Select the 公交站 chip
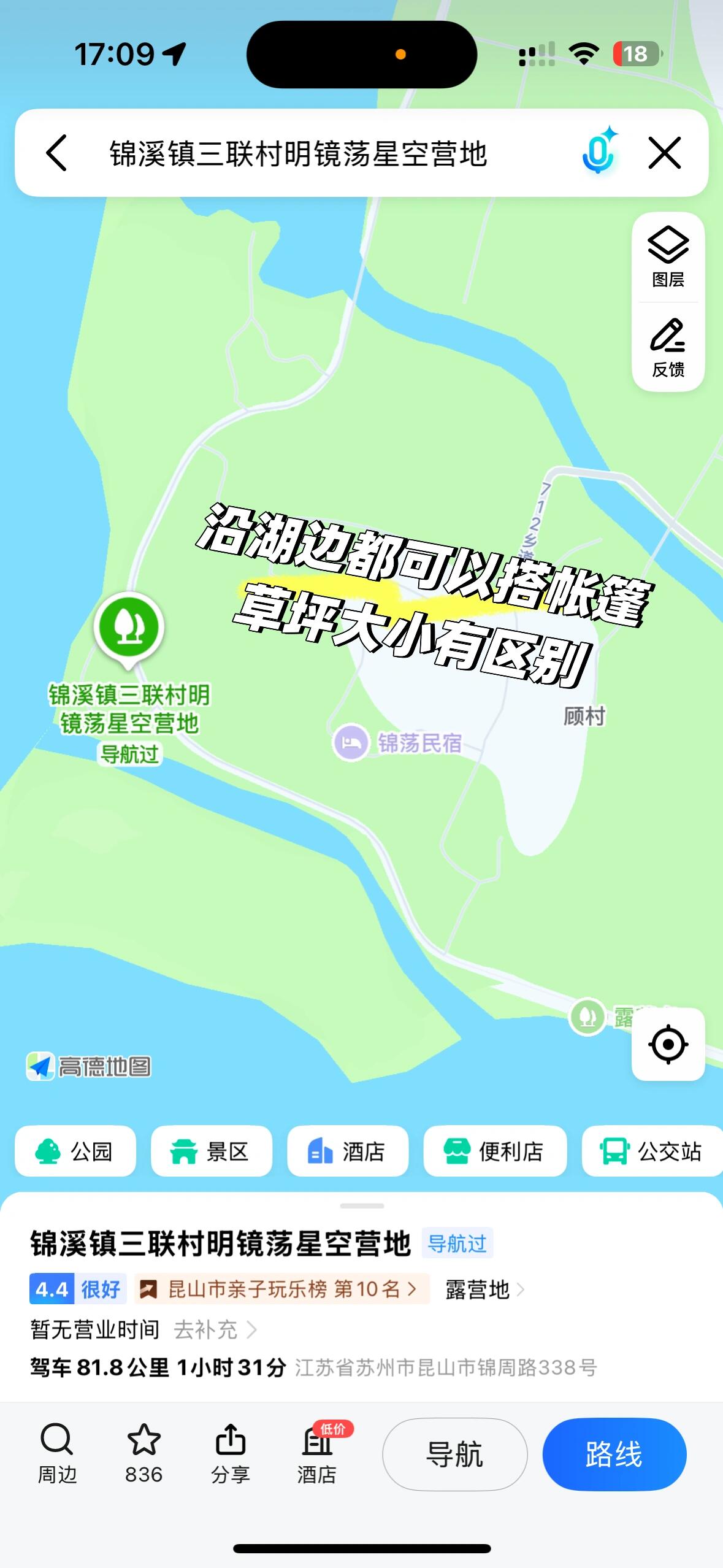 click(652, 1151)
